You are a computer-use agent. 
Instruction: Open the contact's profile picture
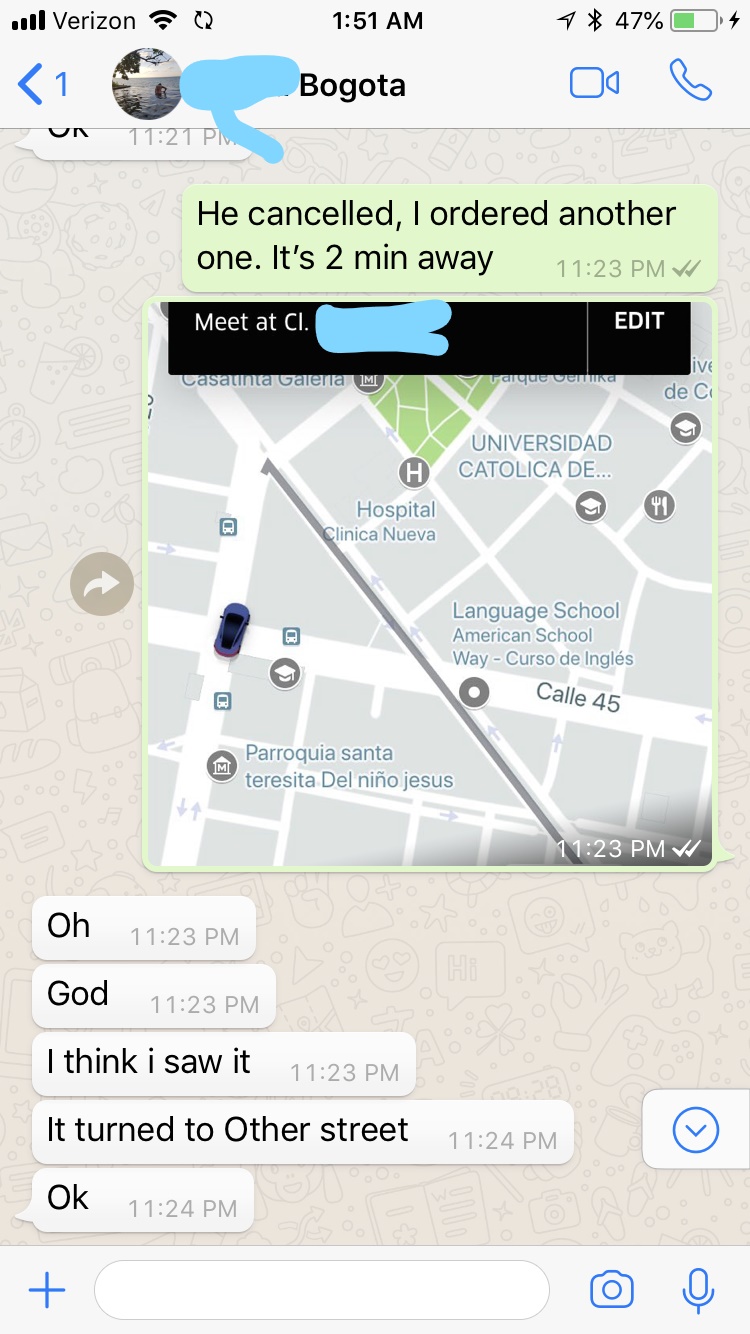(x=147, y=84)
